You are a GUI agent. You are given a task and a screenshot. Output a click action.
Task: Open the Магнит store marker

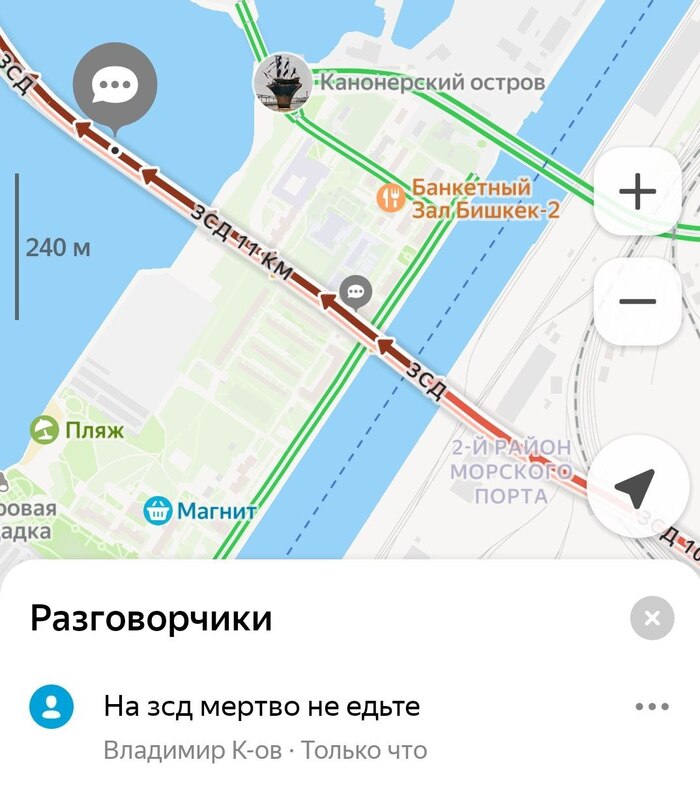(158, 511)
